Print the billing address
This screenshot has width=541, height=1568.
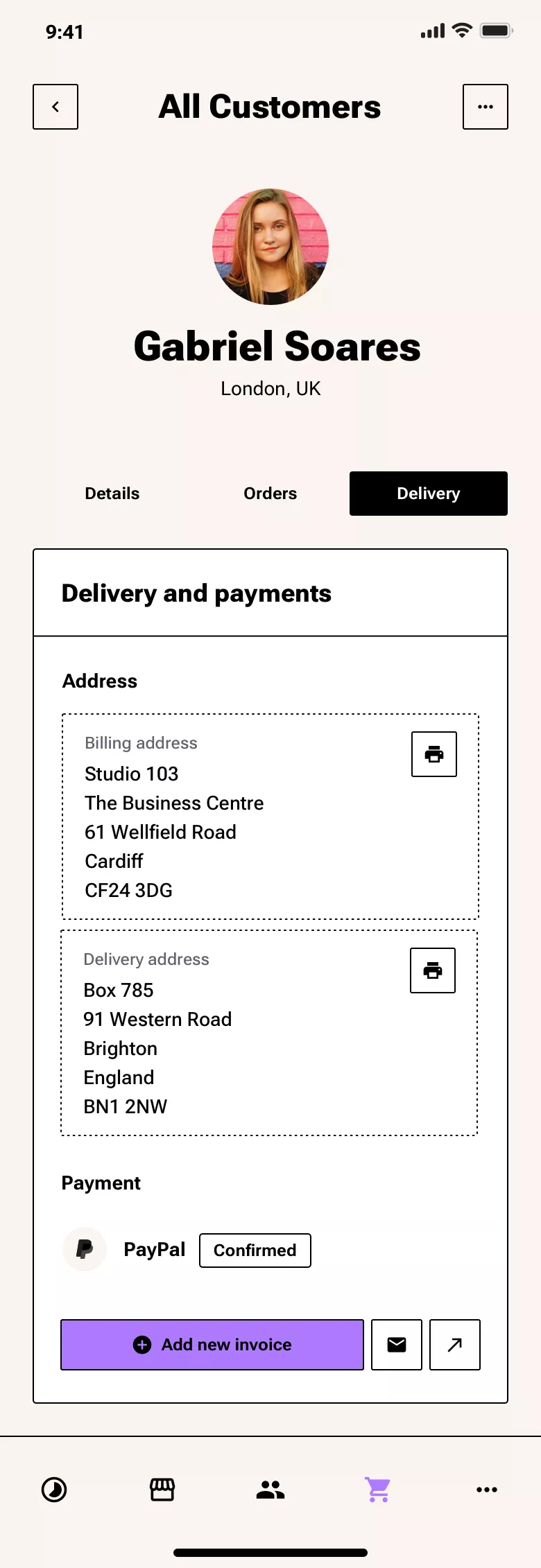click(x=433, y=754)
